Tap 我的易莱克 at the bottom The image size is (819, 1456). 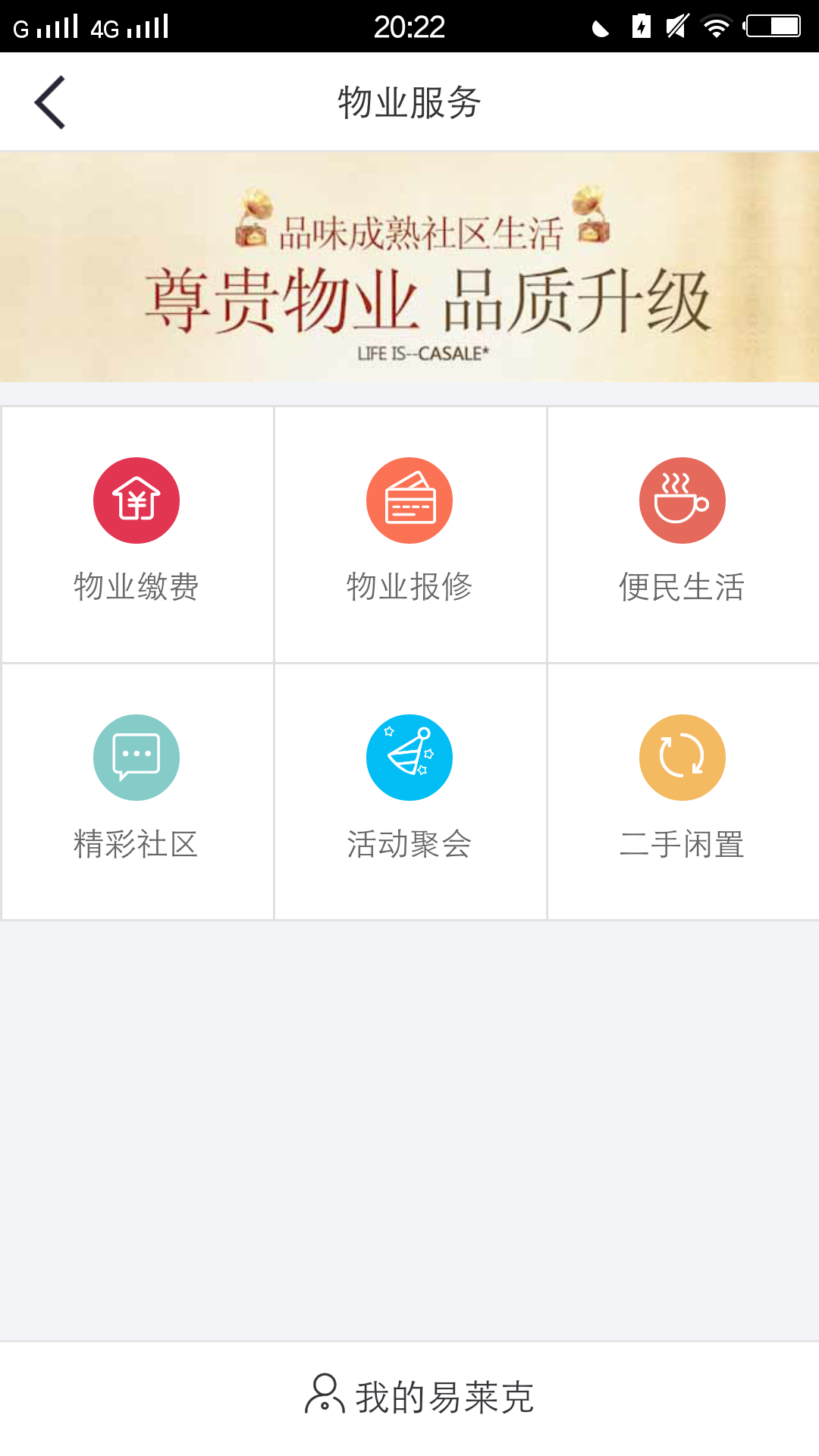click(420, 1396)
